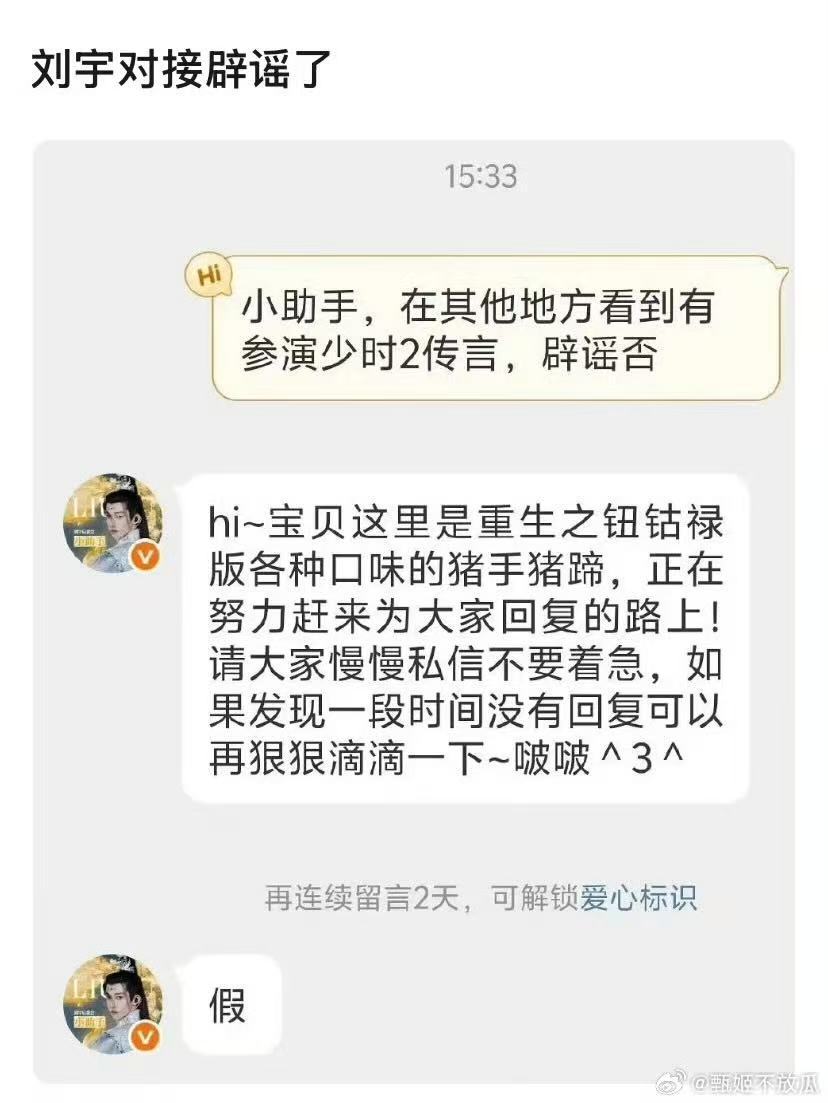The height and width of the screenshot is (1103, 828).
Task: Select the 15:33 timestamp
Action: click(x=478, y=175)
